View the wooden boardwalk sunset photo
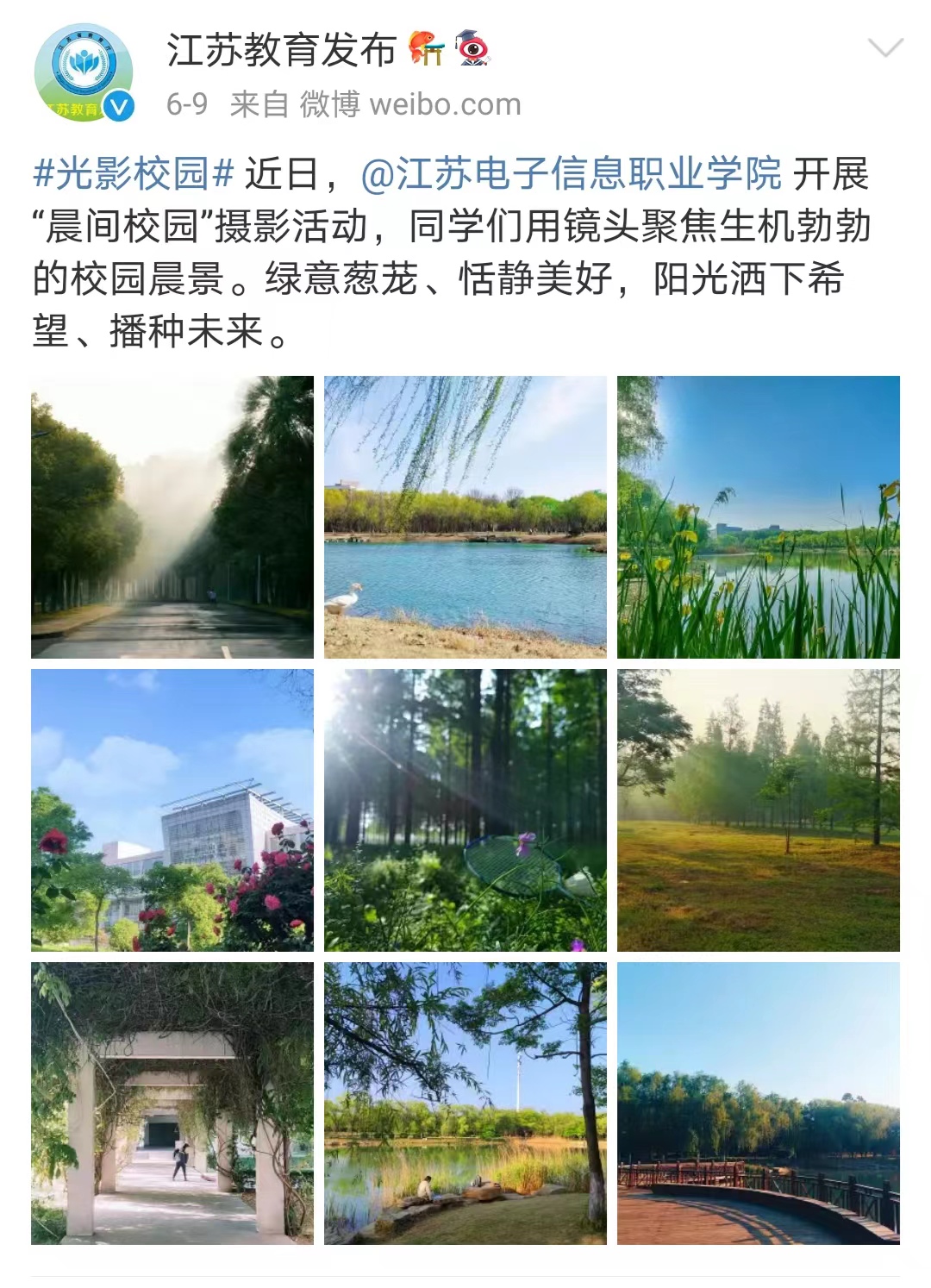Screen dimensions: 931x1288 pos(759,1104)
